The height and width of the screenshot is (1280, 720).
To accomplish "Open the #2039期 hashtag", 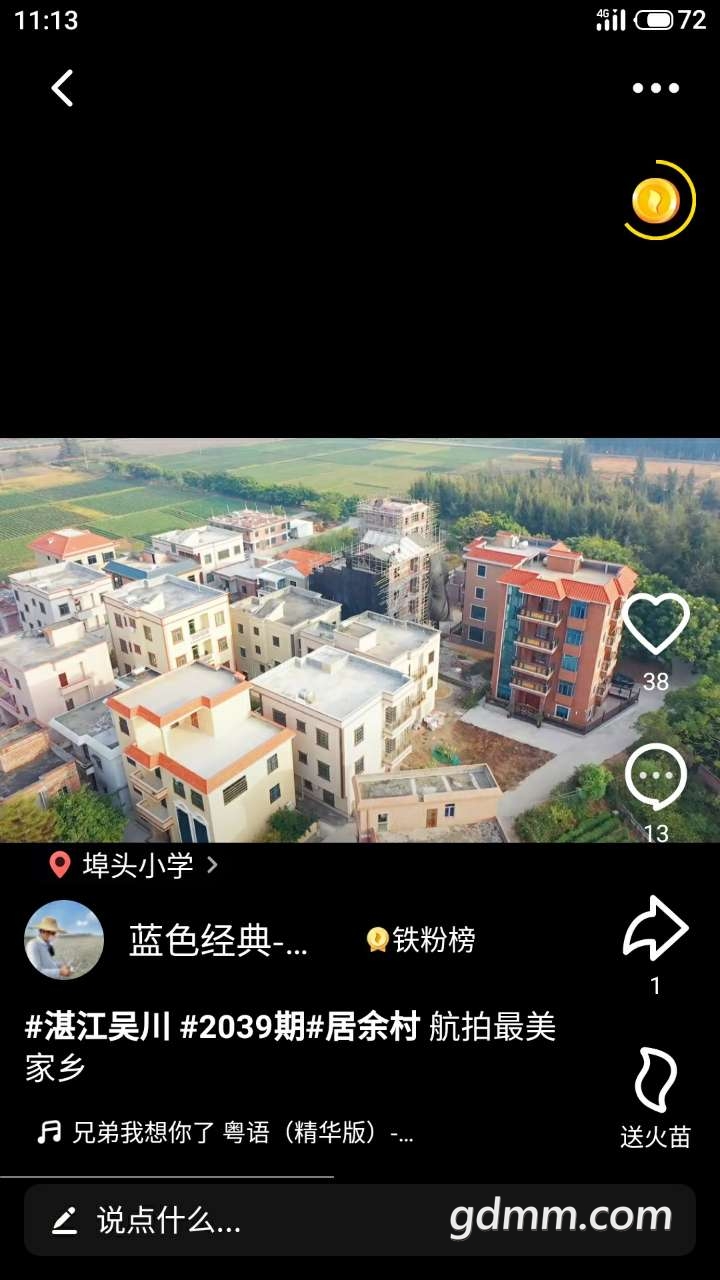I will [x=242, y=1027].
